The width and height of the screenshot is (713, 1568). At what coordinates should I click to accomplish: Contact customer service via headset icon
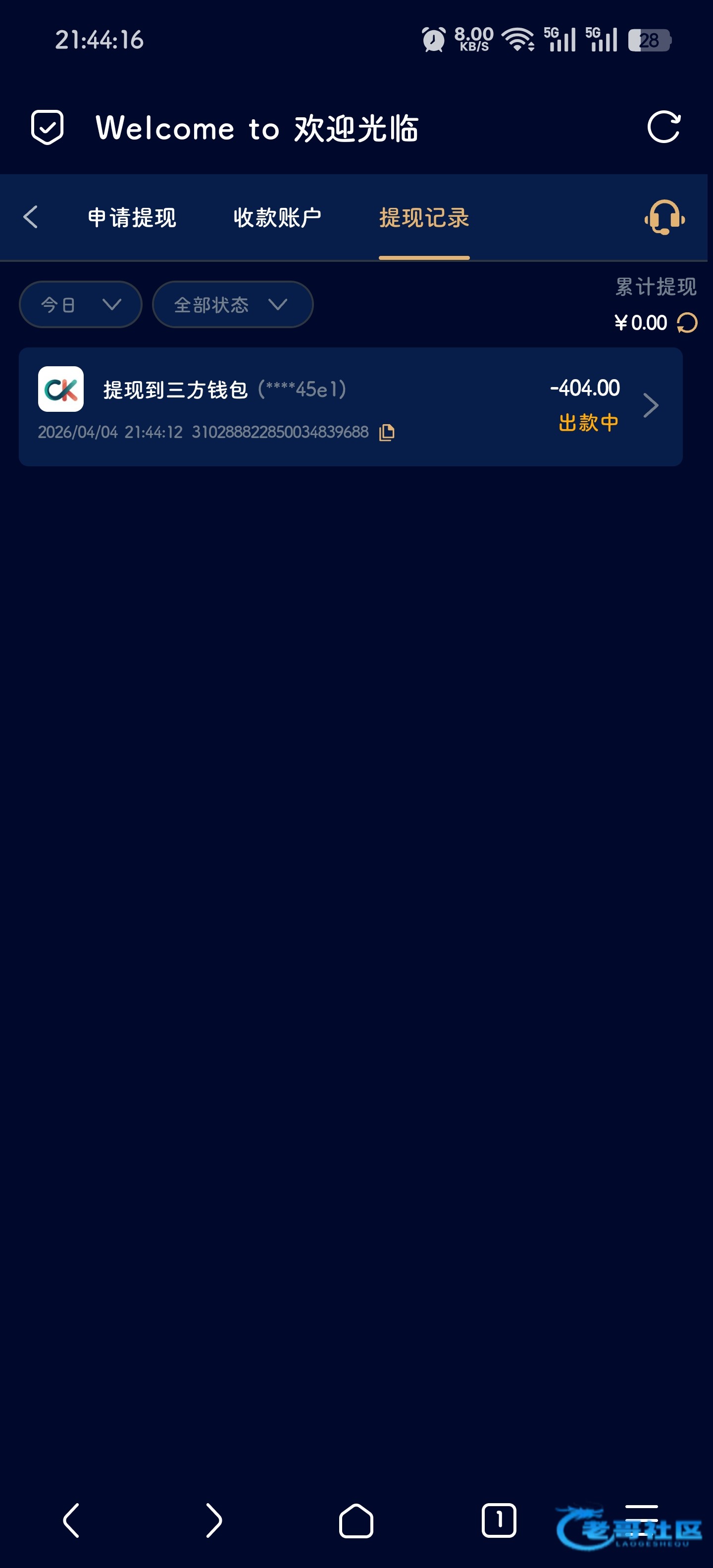[664, 217]
